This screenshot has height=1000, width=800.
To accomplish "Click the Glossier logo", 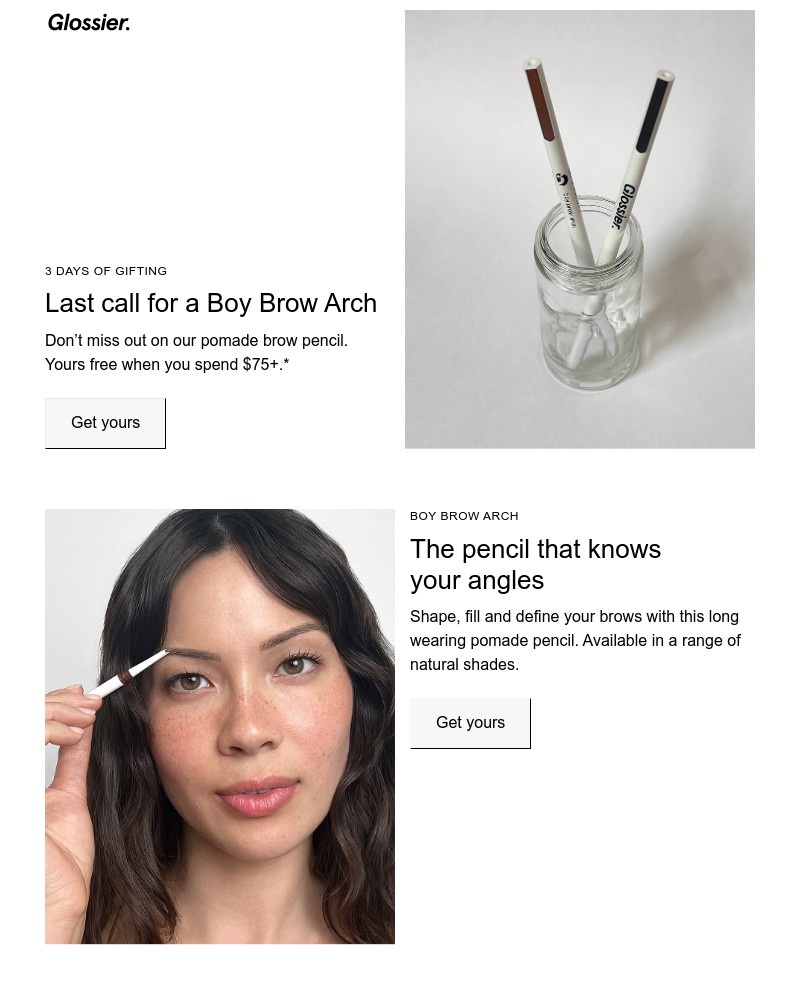I will (x=88, y=22).
